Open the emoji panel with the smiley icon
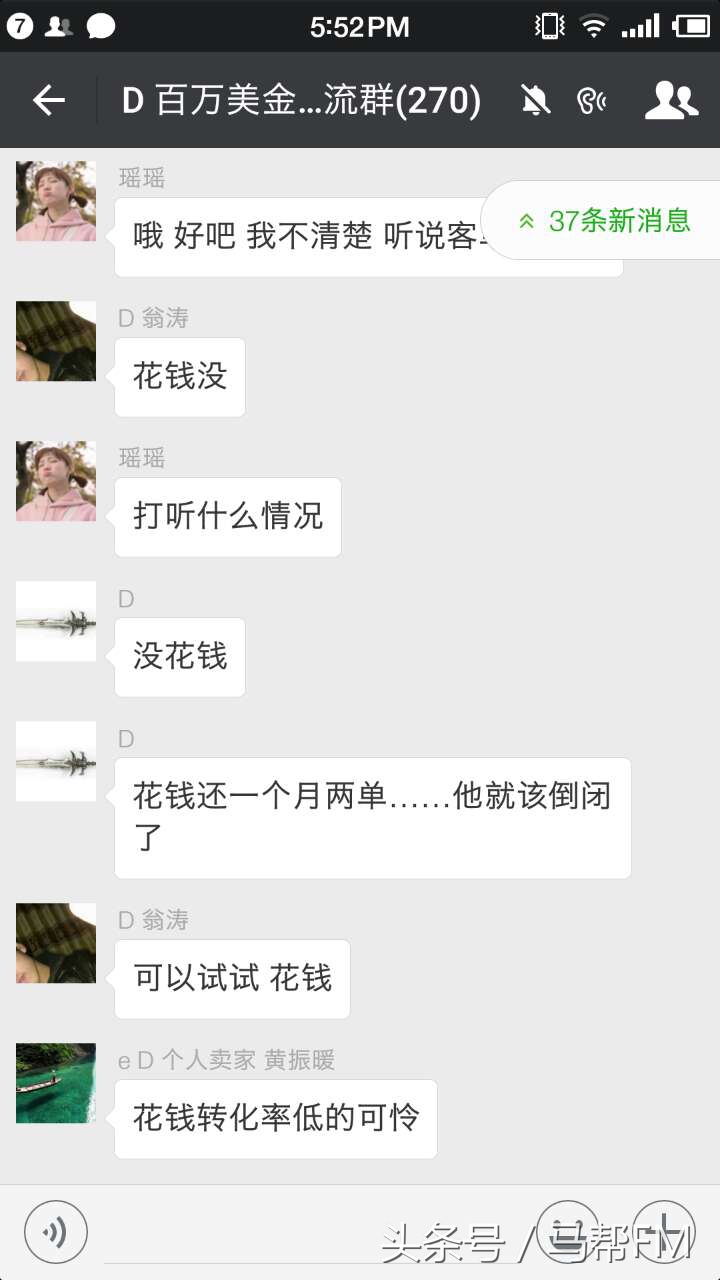The width and height of the screenshot is (720, 1280). pos(568,1231)
